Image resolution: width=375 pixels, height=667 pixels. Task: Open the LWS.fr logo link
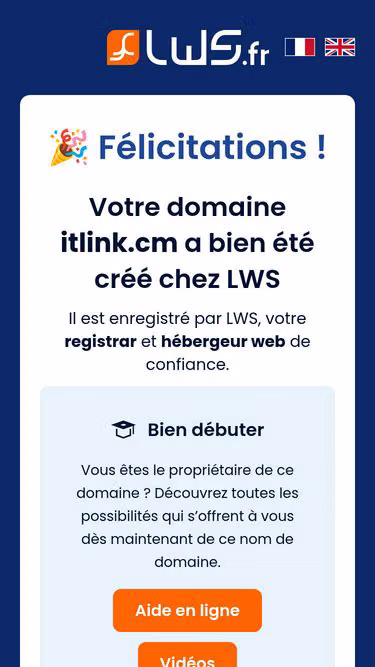[188, 48]
